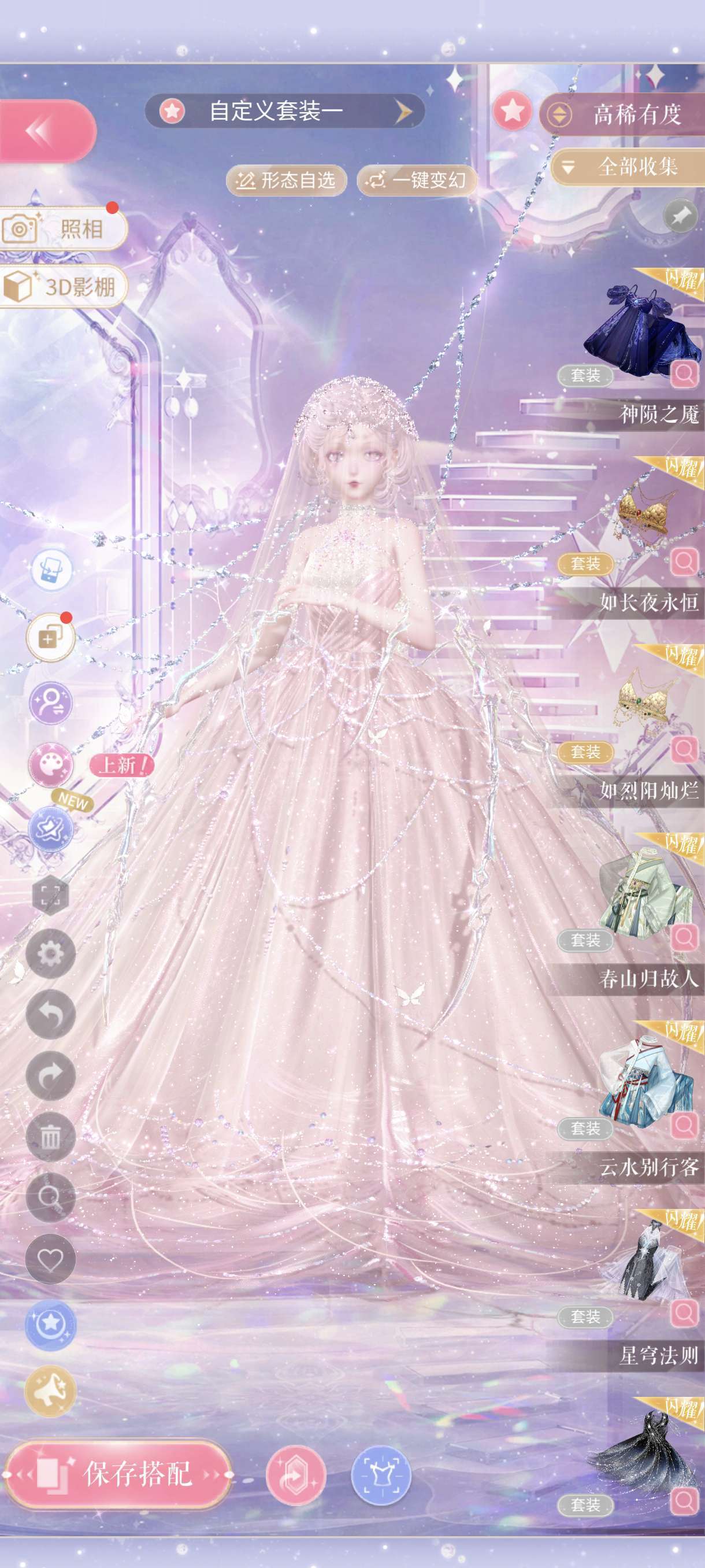Viewport: 705px width, 1568px height.
Task: Open the palette icon marked 上新
Action: click(x=51, y=765)
